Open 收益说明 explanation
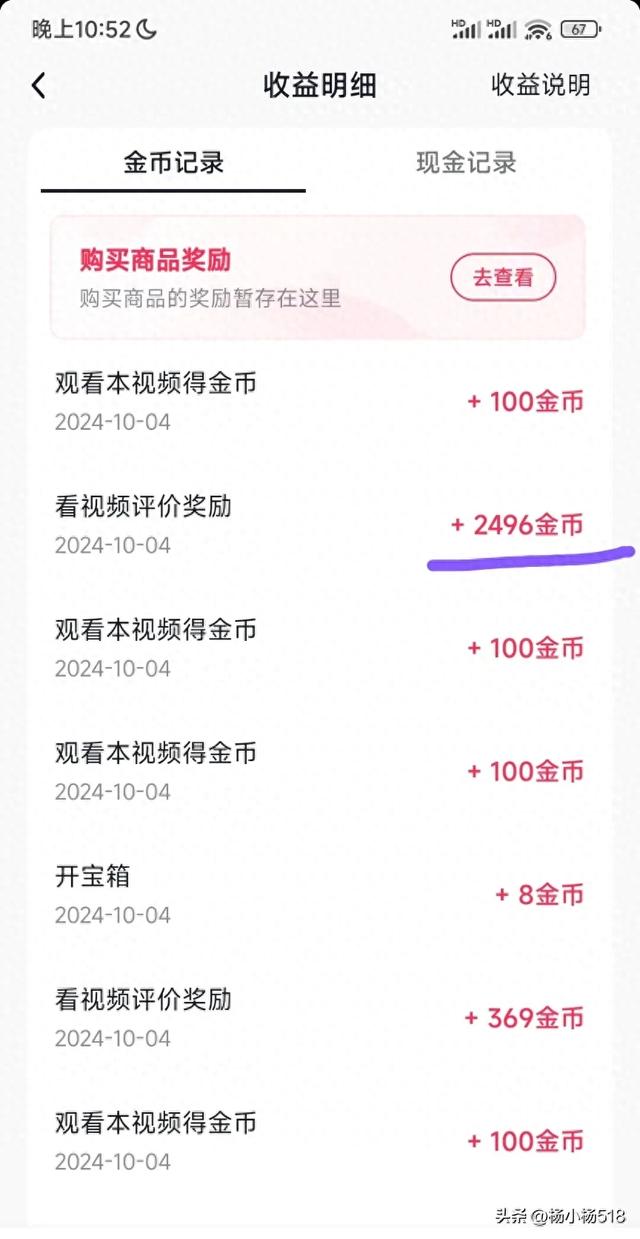Screen dimensions: 640x1239 (x=540, y=85)
